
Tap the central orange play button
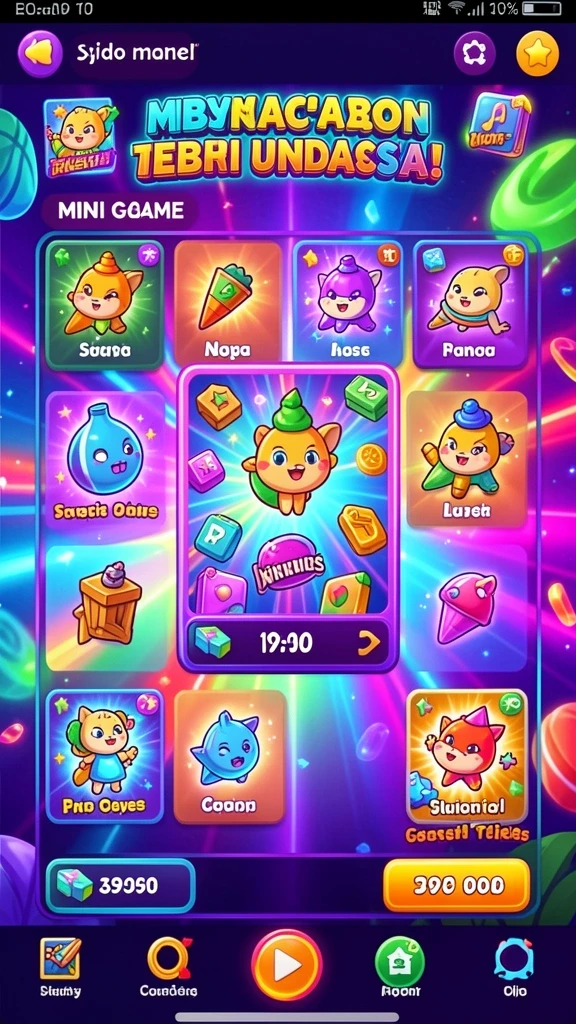tap(287, 965)
